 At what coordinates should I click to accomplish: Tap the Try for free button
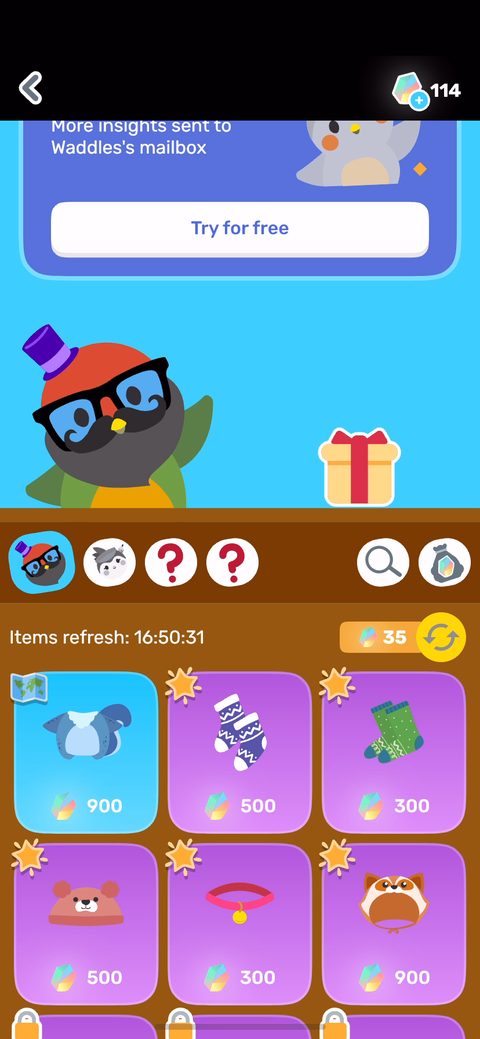click(x=240, y=229)
